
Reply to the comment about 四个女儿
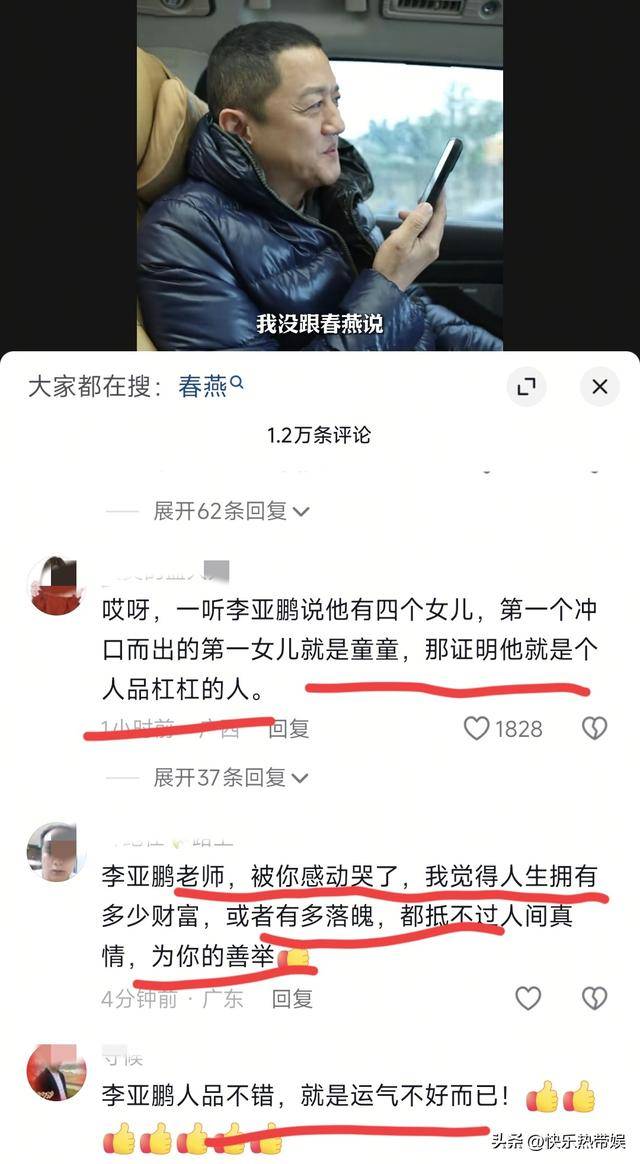[x=289, y=728]
